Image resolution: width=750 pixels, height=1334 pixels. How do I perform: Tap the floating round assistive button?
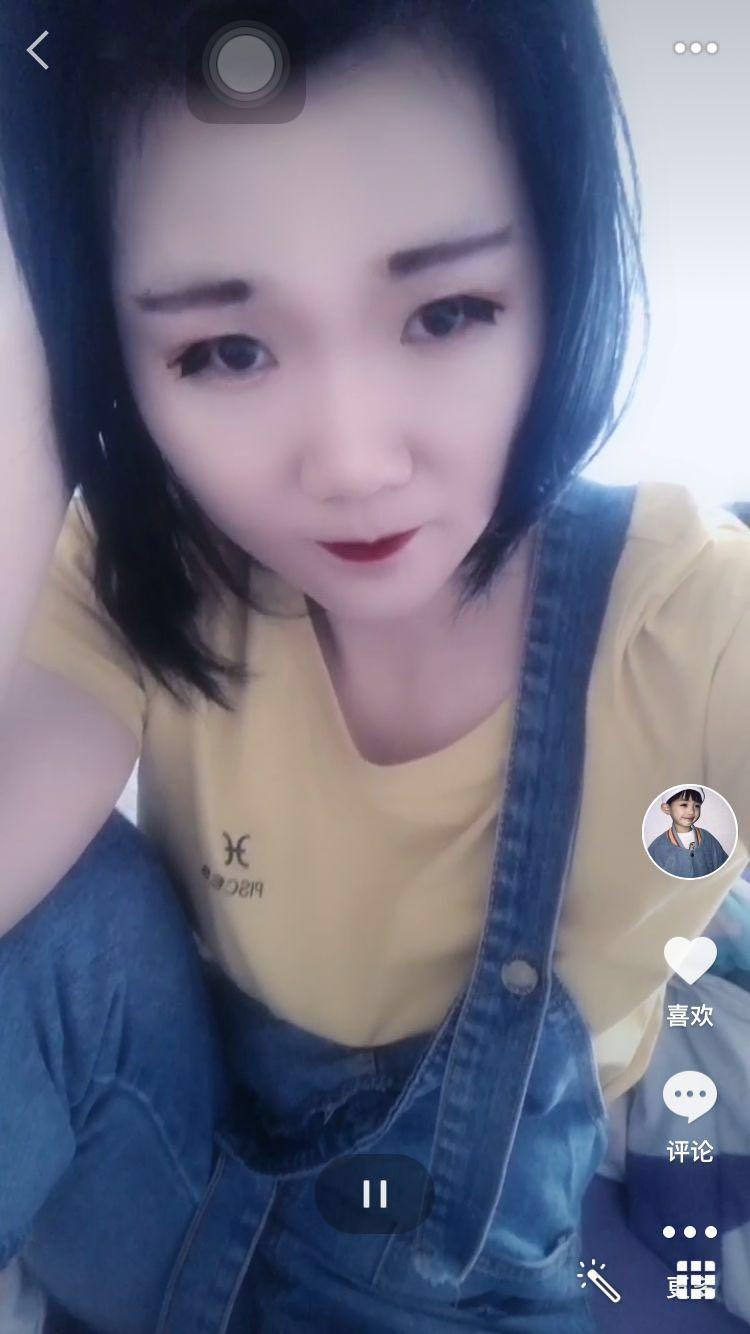coord(246,64)
